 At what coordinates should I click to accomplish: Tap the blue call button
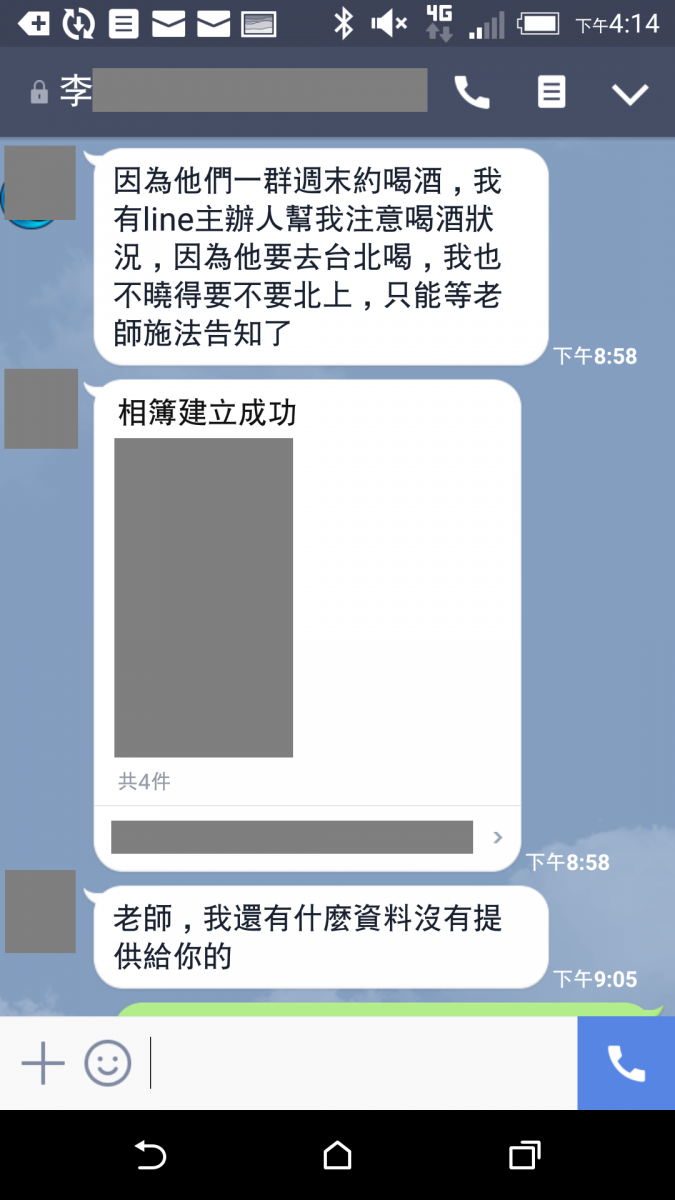[x=626, y=1063]
